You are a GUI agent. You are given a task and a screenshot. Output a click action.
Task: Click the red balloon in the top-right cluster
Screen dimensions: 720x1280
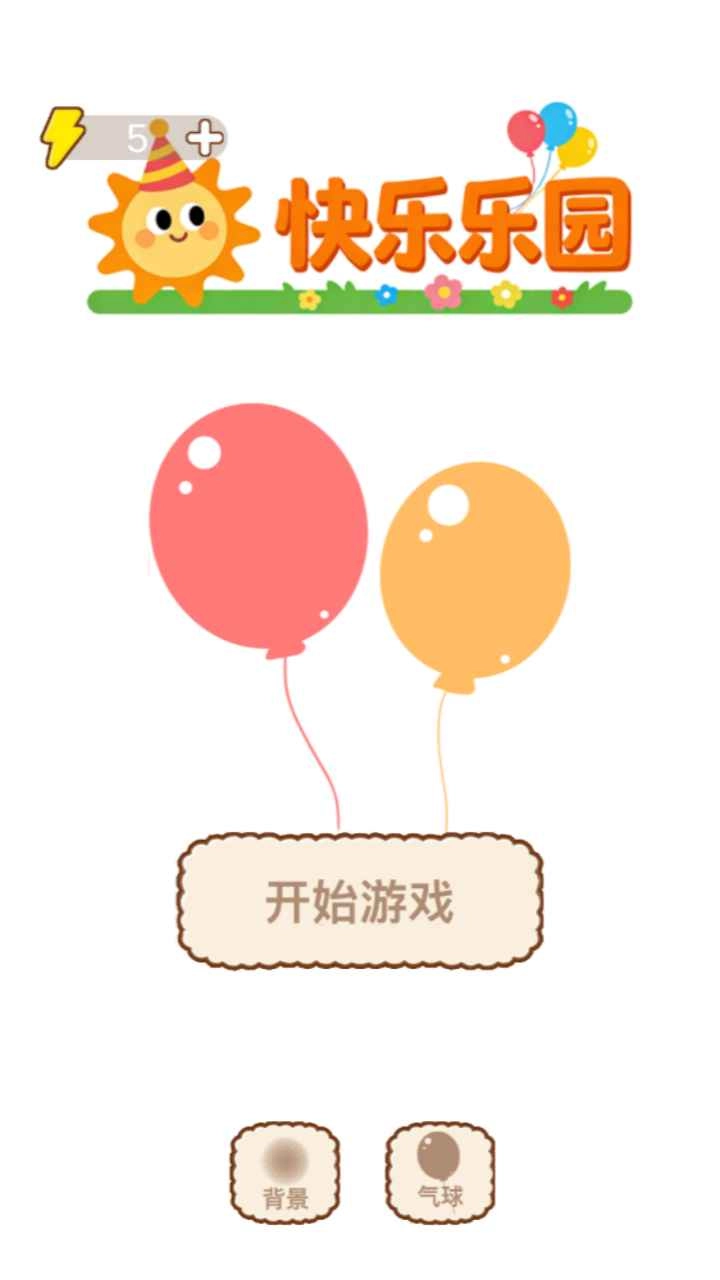524,131
